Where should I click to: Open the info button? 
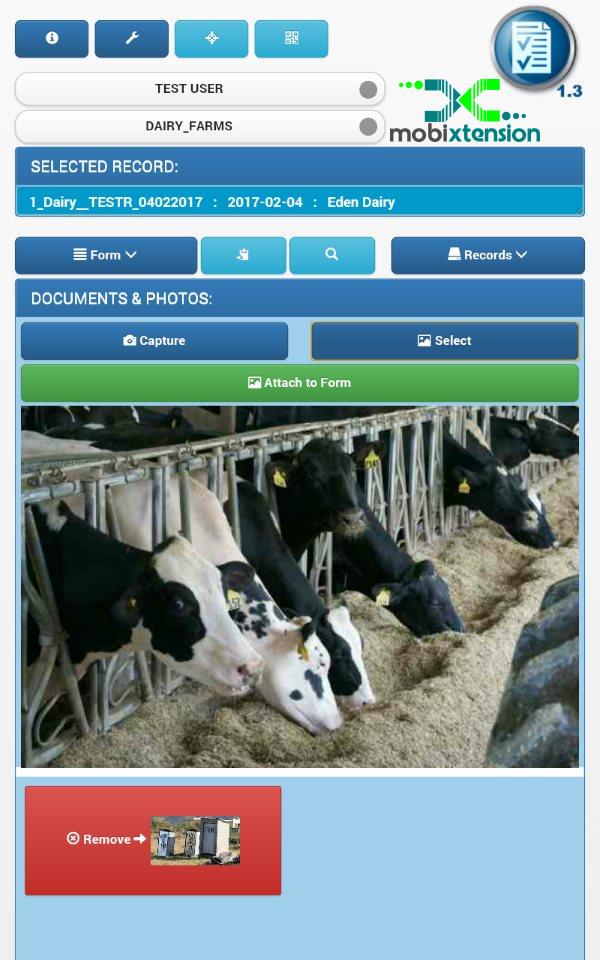pyautogui.click(x=52, y=38)
